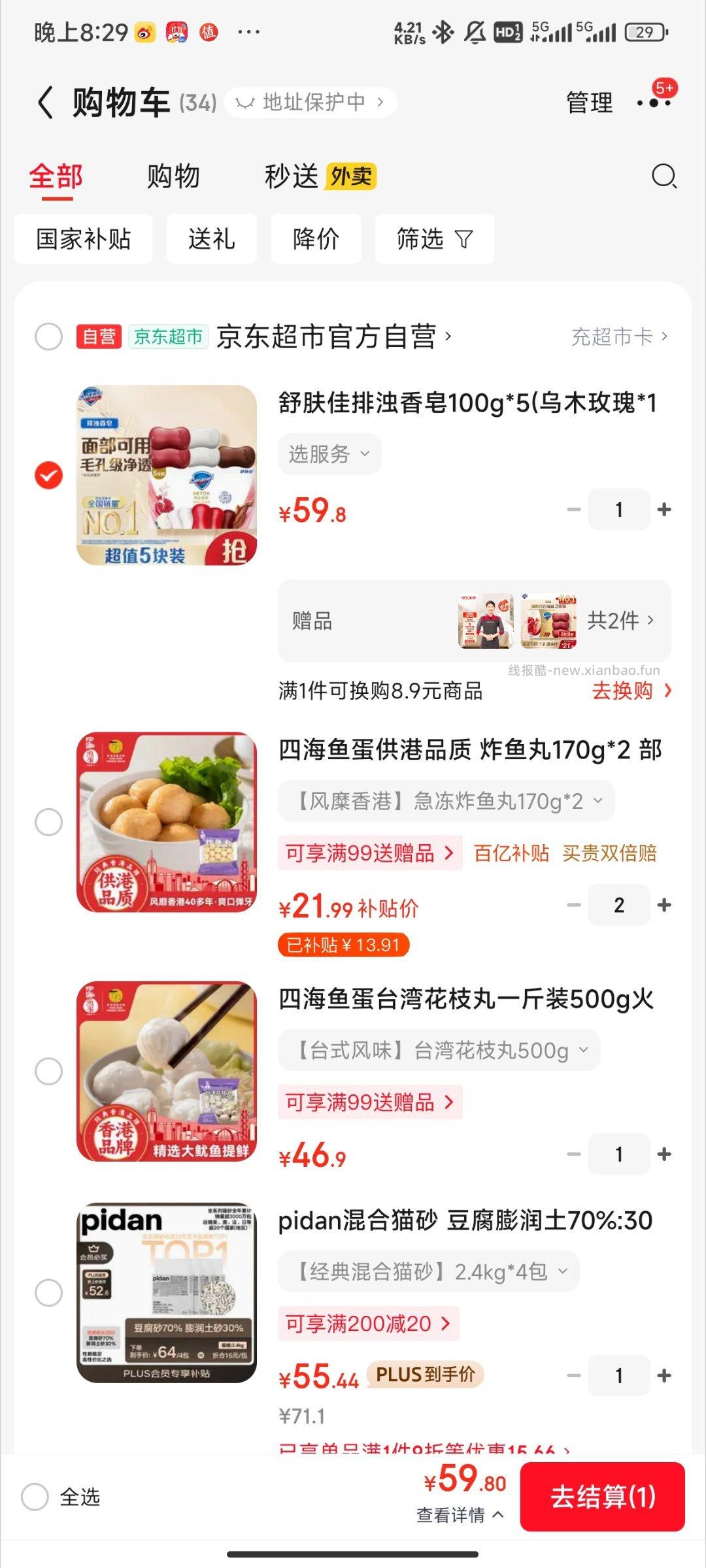The image size is (706, 1568).
Task: Open search with the magnifier icon
Action: tap(664, 175)
